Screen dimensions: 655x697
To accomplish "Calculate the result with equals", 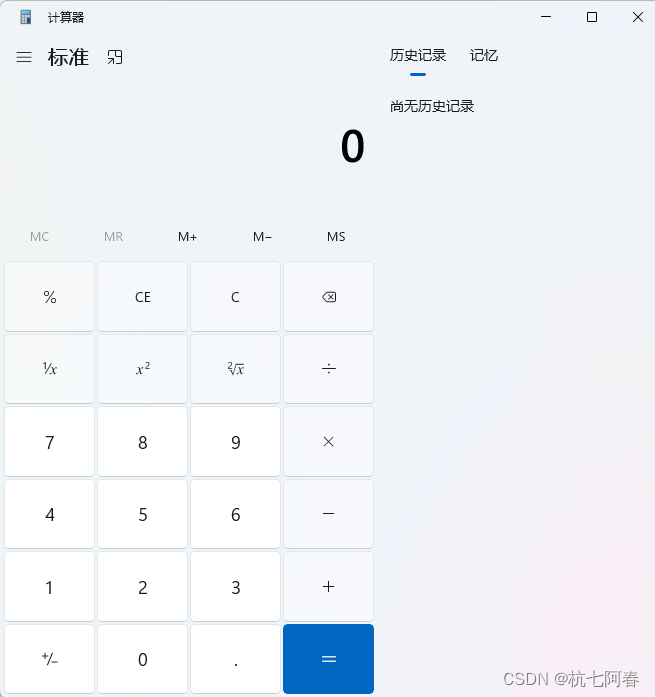I will [328, 659].
